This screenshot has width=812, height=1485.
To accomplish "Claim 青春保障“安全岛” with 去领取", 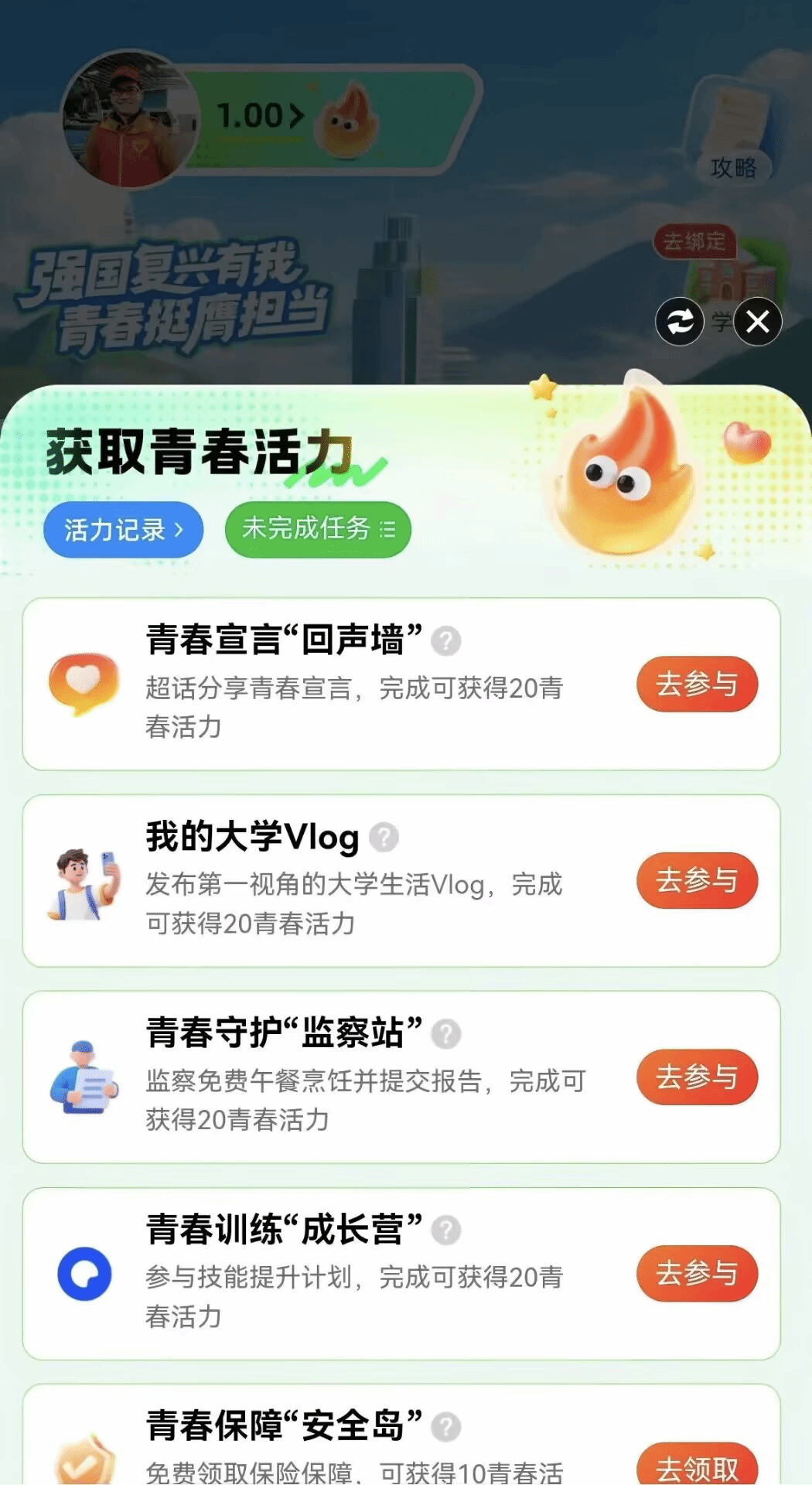I will coord(697,1466).
